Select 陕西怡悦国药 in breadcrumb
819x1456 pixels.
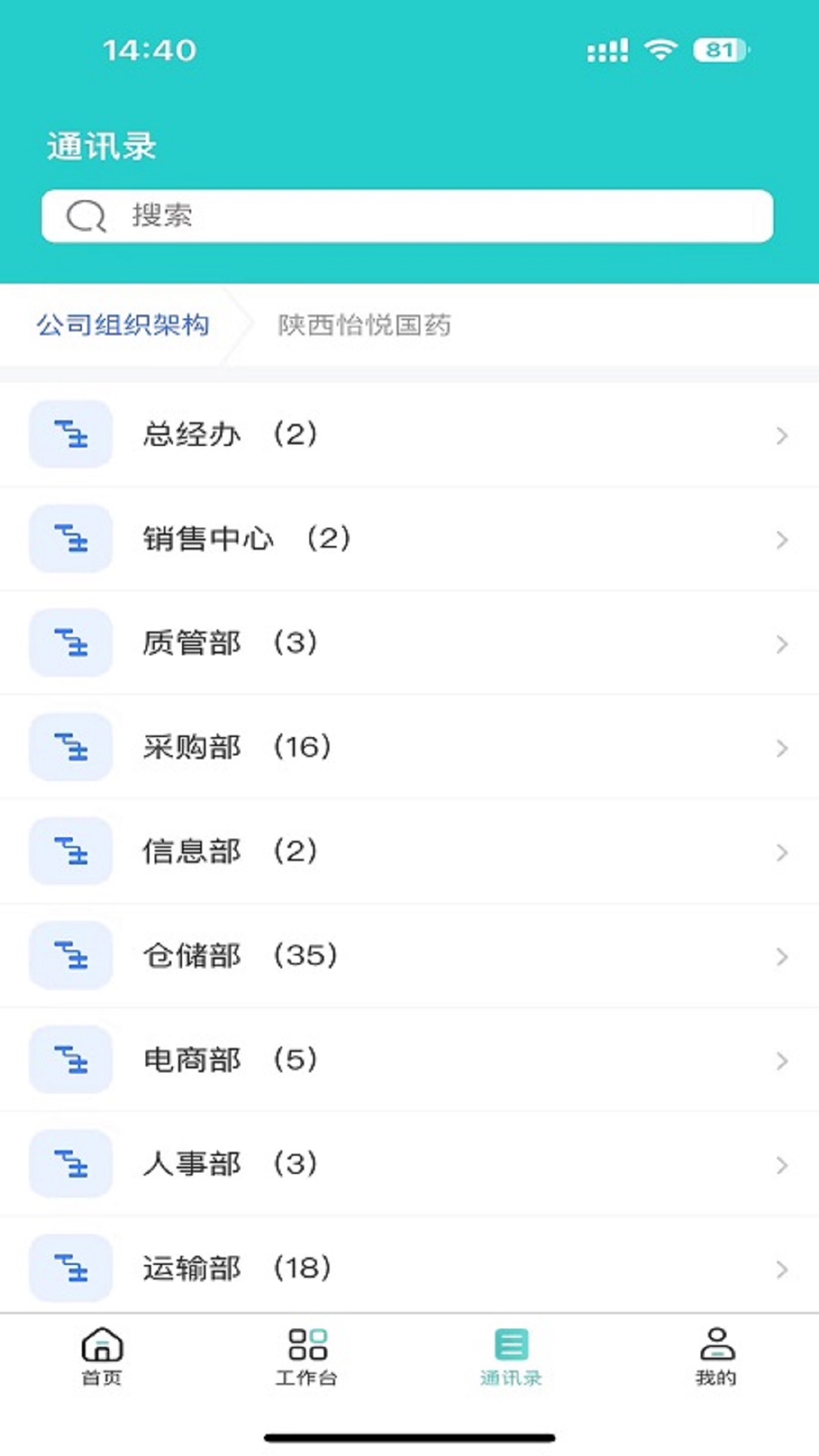[x=365, y=325]
